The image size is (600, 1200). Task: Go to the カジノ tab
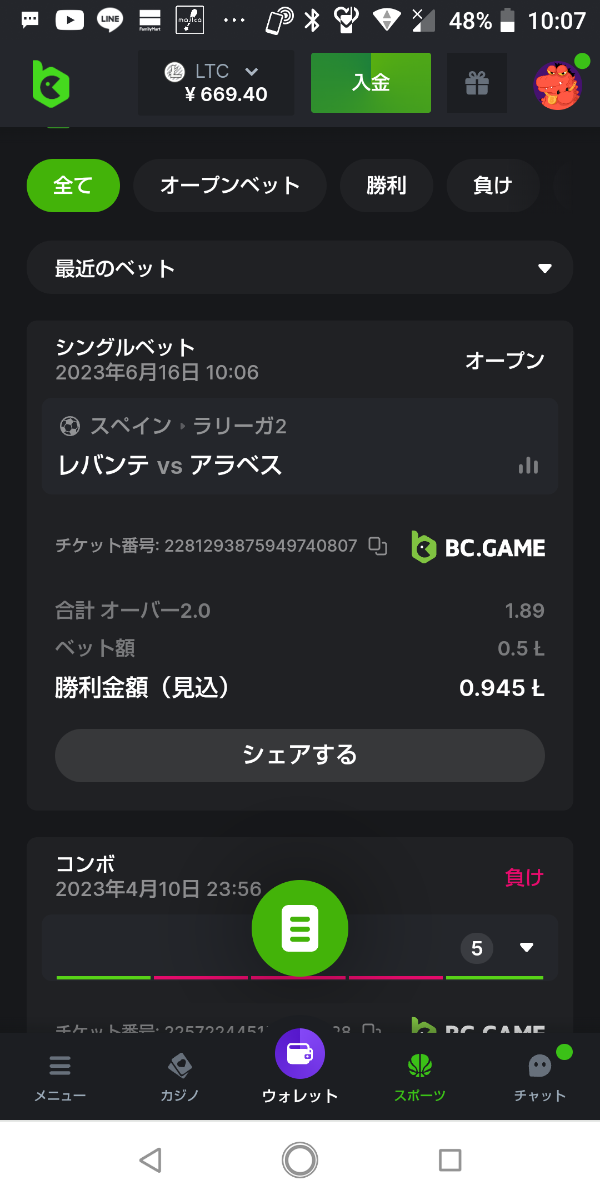(x=180, y=1077)
